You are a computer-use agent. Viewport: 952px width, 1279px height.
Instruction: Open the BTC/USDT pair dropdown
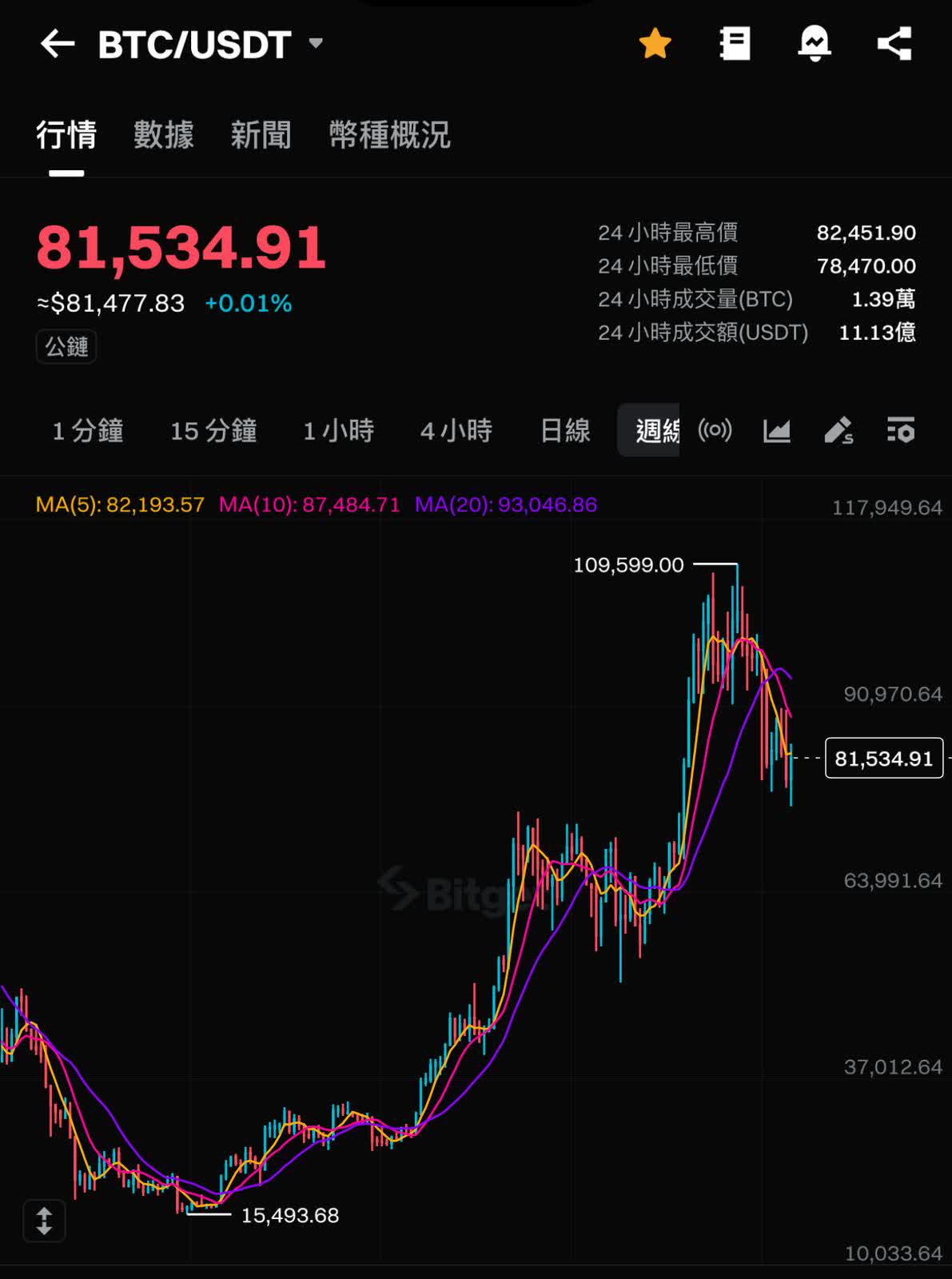316,43
